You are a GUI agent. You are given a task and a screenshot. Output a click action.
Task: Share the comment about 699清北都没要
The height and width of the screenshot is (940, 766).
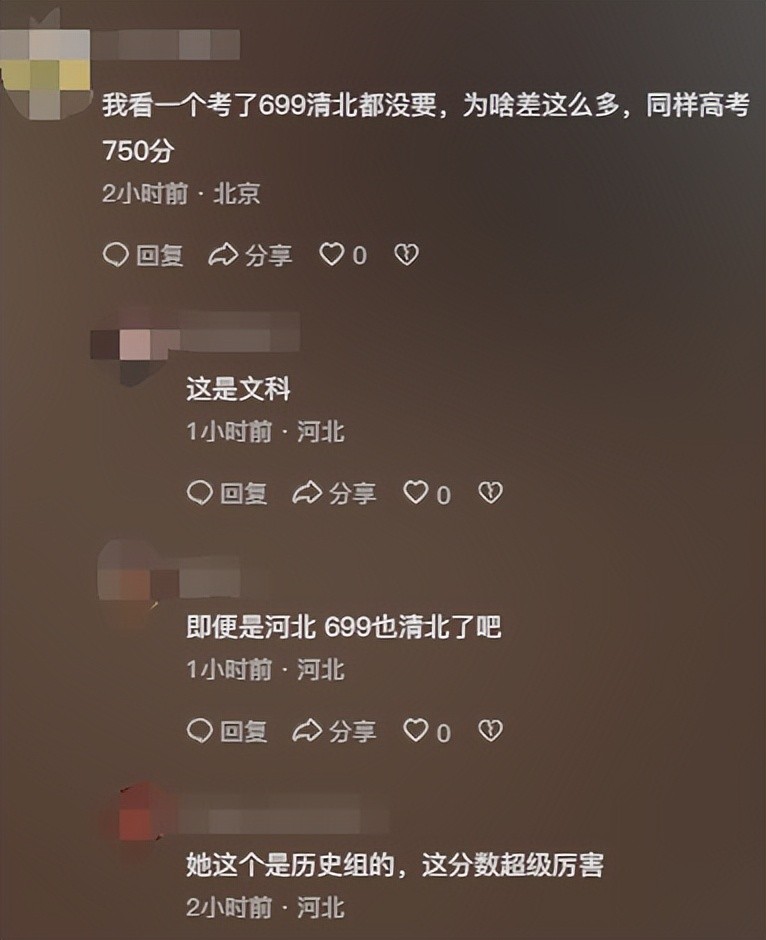tap(250, 255)
